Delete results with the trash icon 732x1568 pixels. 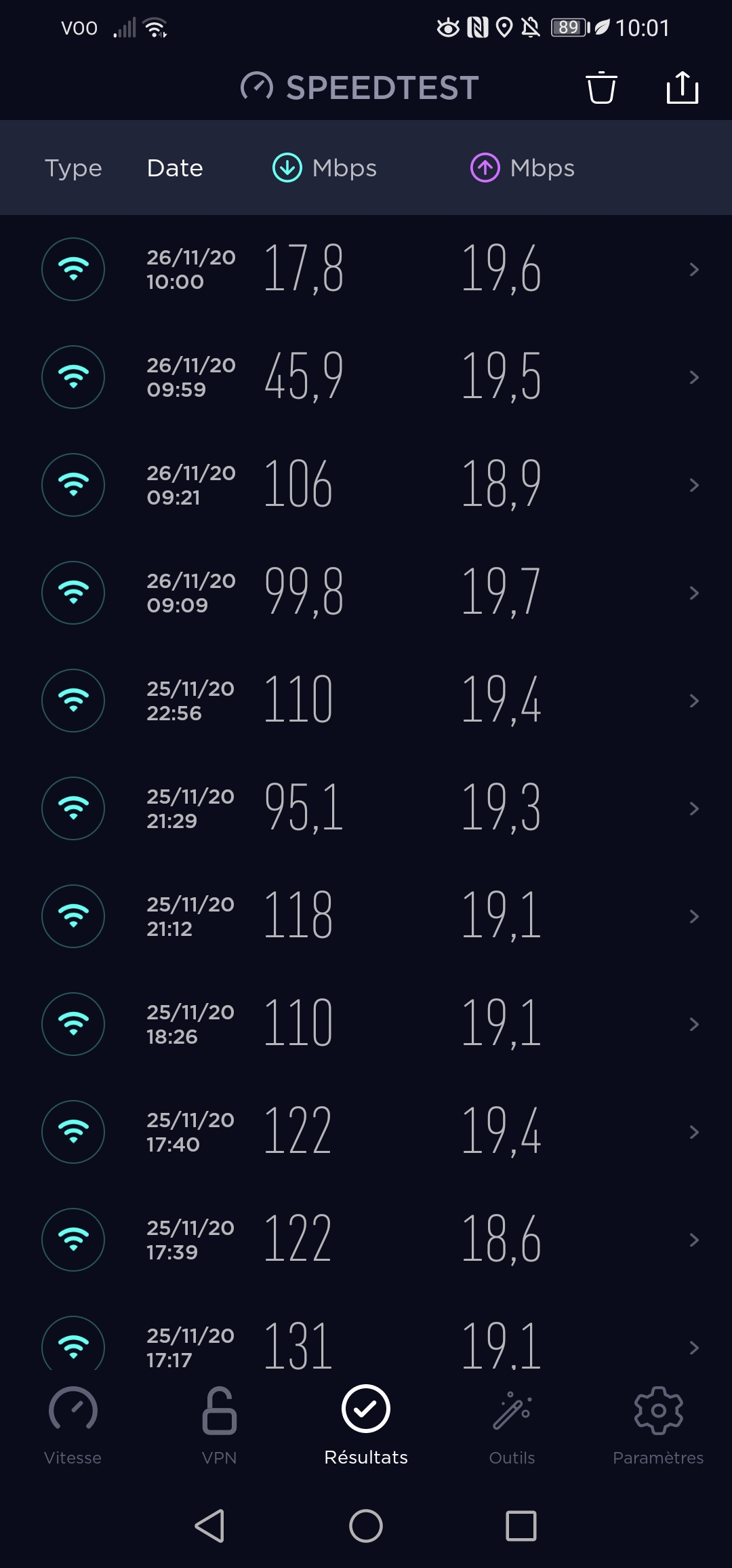601,88
